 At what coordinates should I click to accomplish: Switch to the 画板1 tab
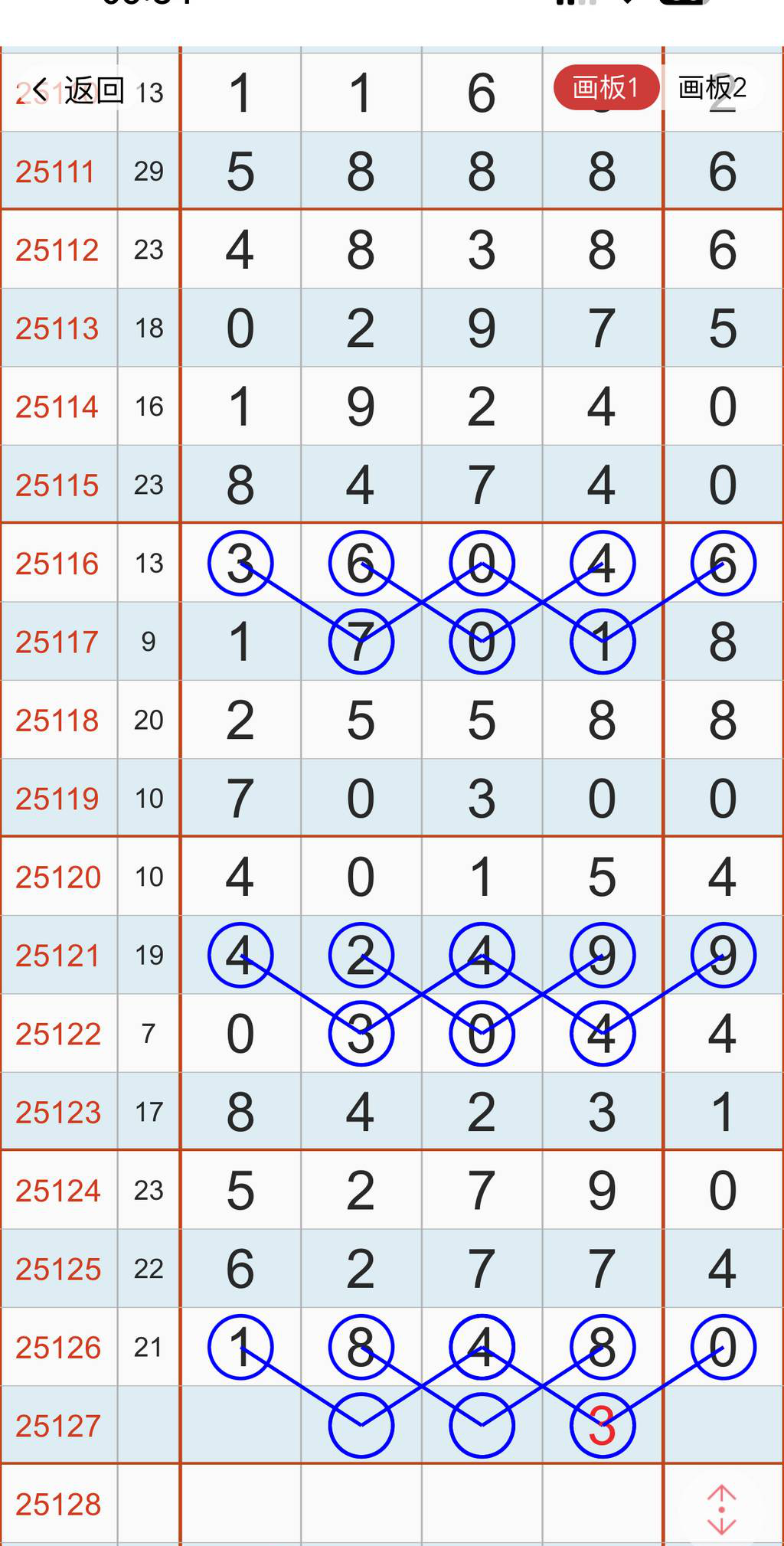[x=606, y=88]
